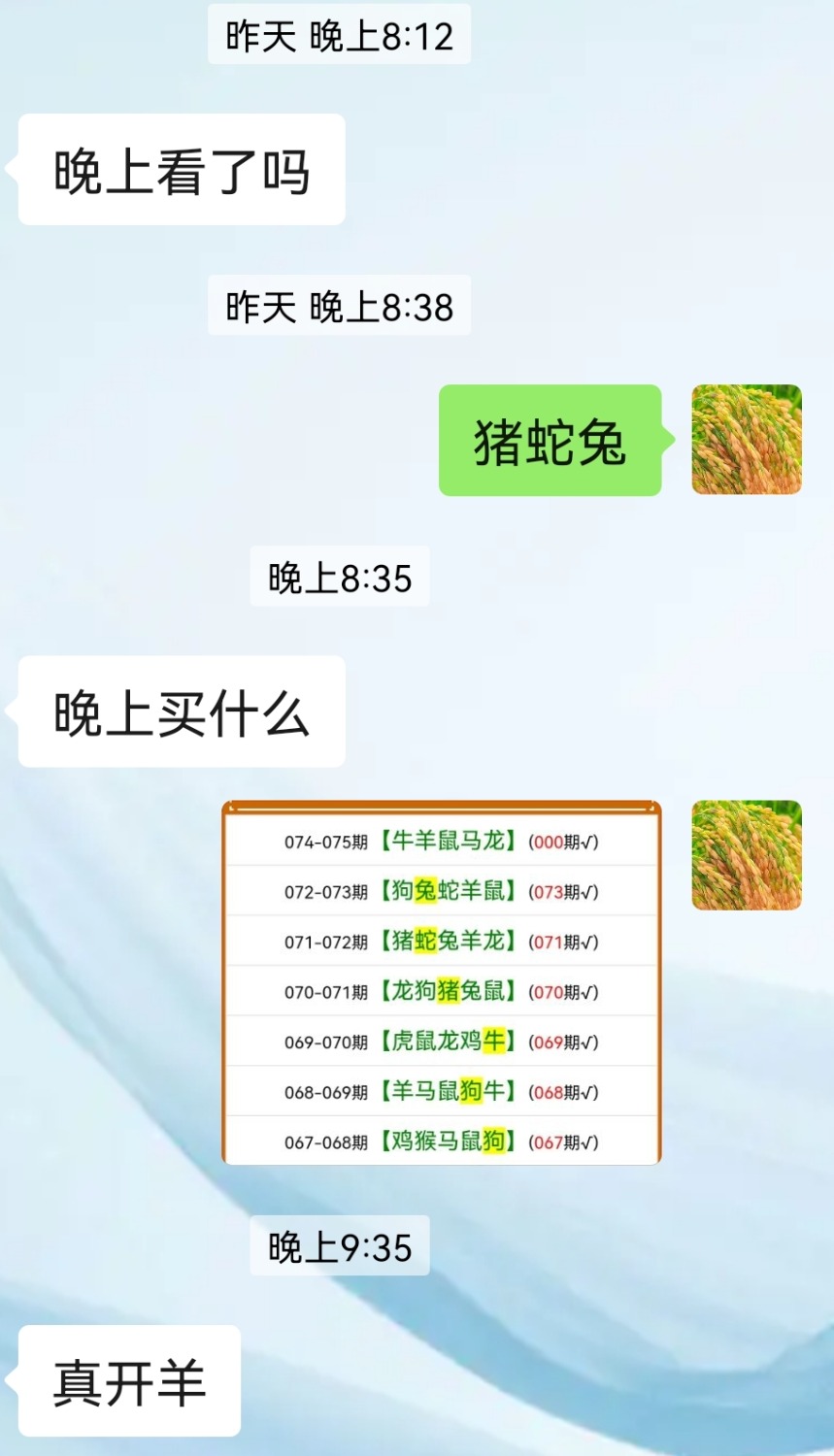Open the prediction table image in the chat
Screen dimensions: 834x1456
pyautogui.click(x=442, y=980)
